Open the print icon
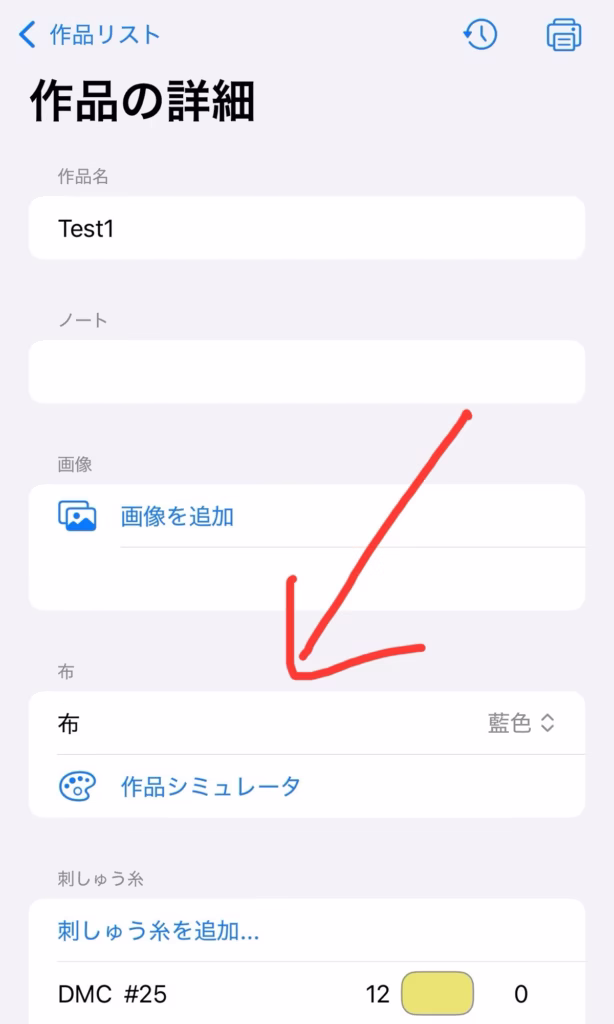This screenshot has width=614, height=1024. 564,35
